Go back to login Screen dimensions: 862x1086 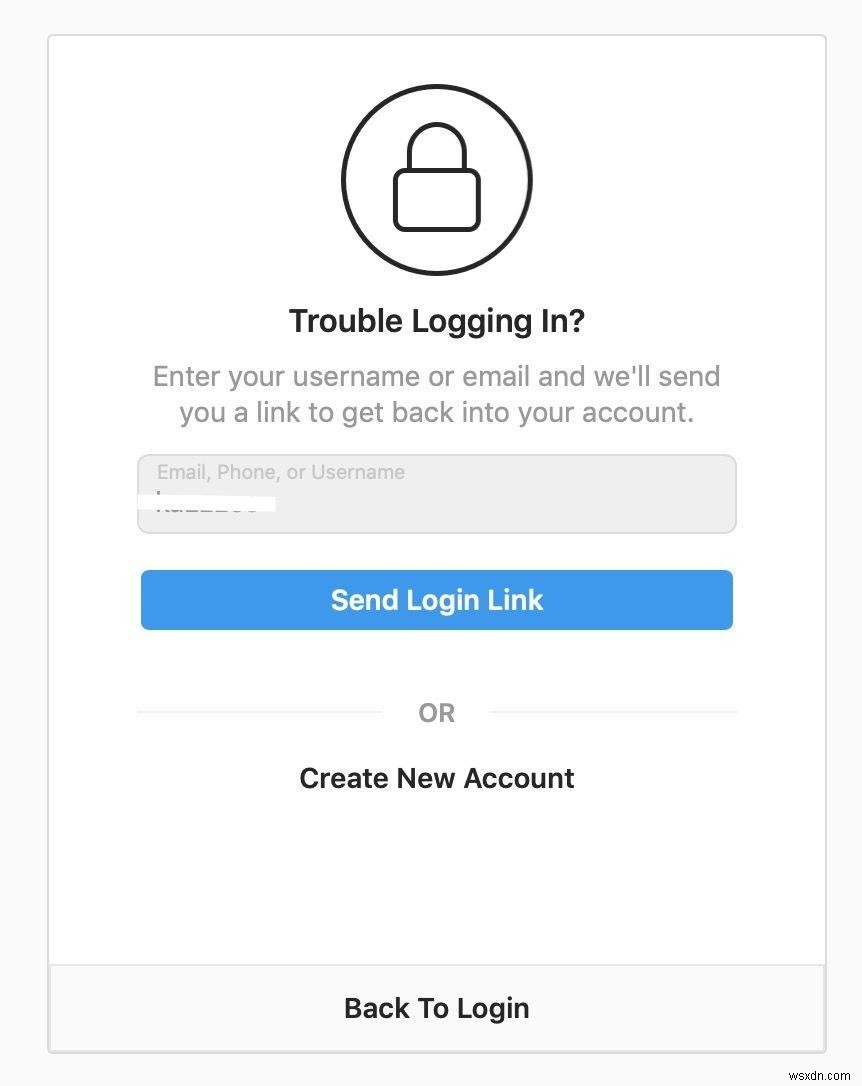[x=437, y=1008]
